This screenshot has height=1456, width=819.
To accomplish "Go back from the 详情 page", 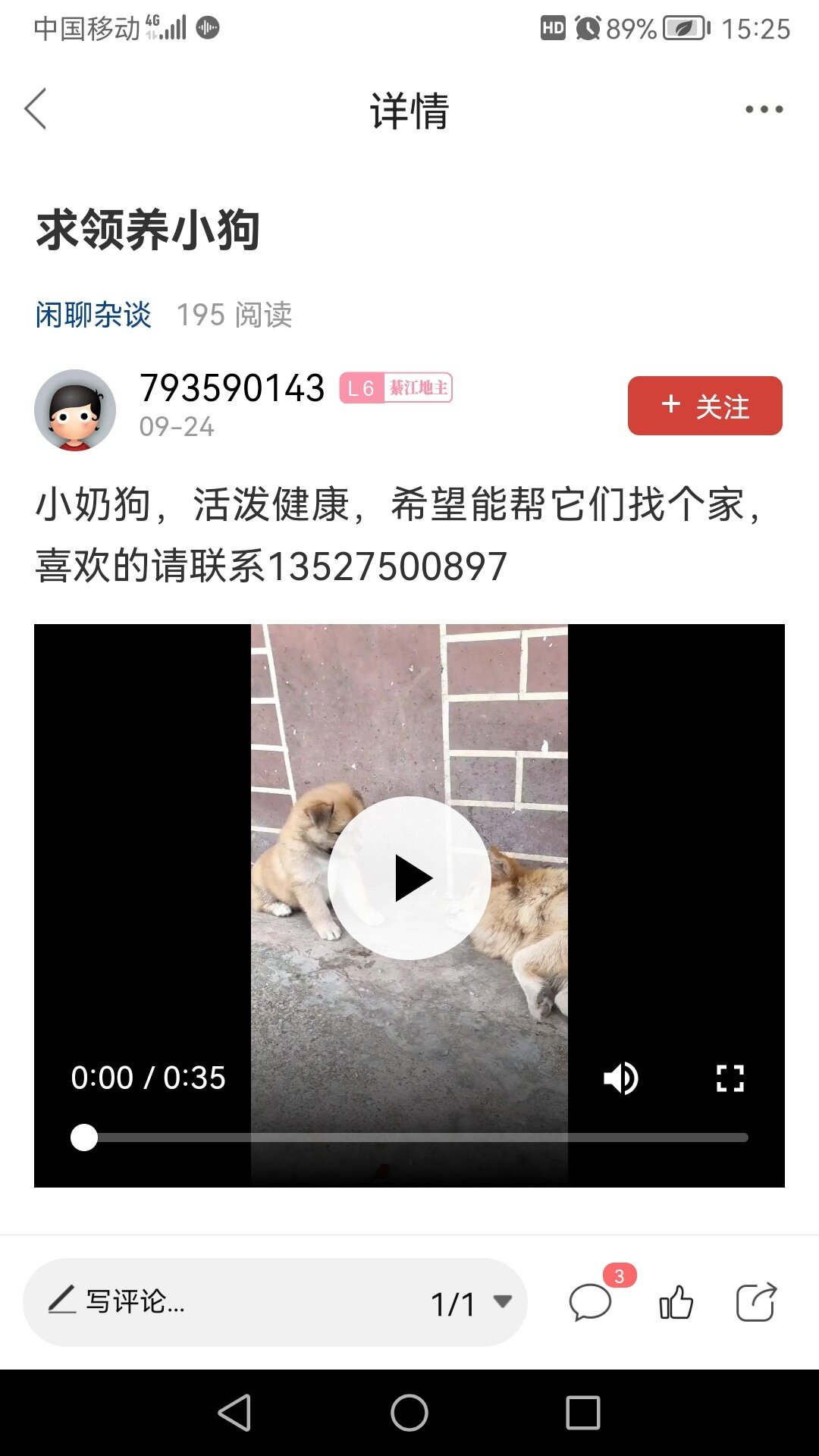I will (x=36, y=109).
